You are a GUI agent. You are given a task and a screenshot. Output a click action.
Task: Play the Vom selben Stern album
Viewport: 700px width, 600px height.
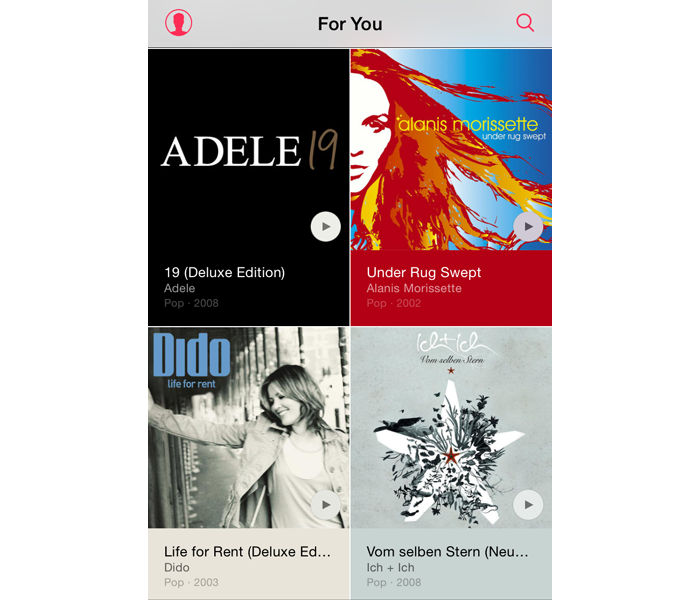(x=527, y=505)
